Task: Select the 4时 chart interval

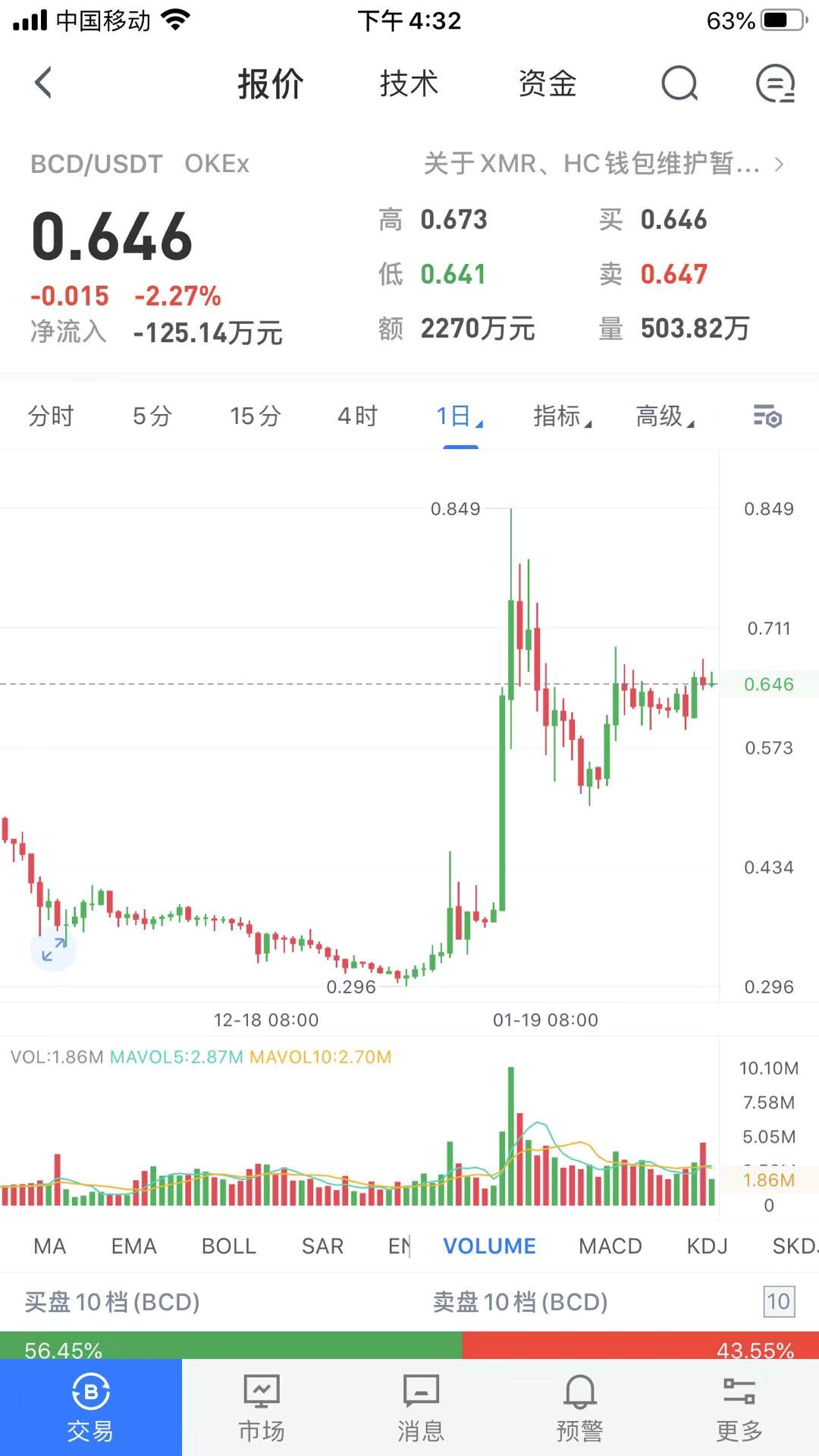Action: tap(357, 416)
